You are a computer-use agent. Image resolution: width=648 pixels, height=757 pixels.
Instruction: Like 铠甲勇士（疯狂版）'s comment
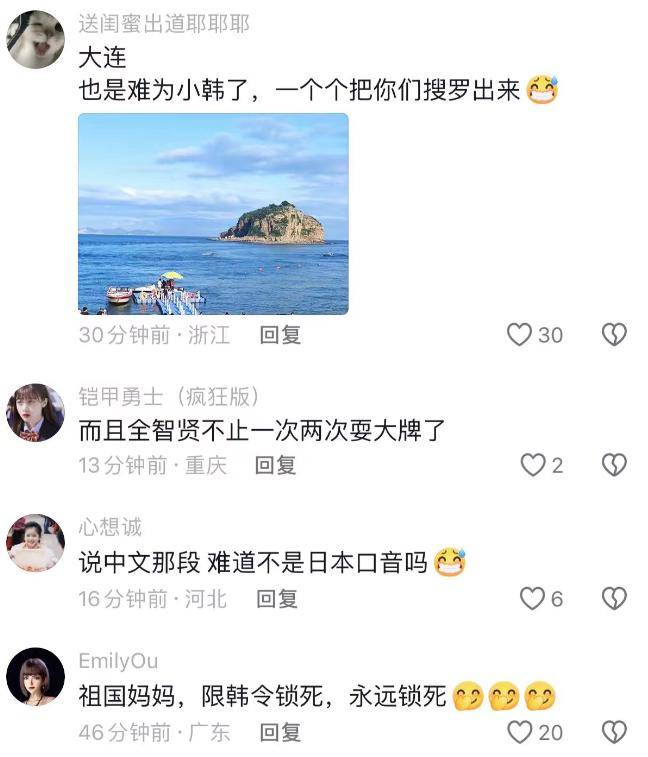[x=533, y=465]
